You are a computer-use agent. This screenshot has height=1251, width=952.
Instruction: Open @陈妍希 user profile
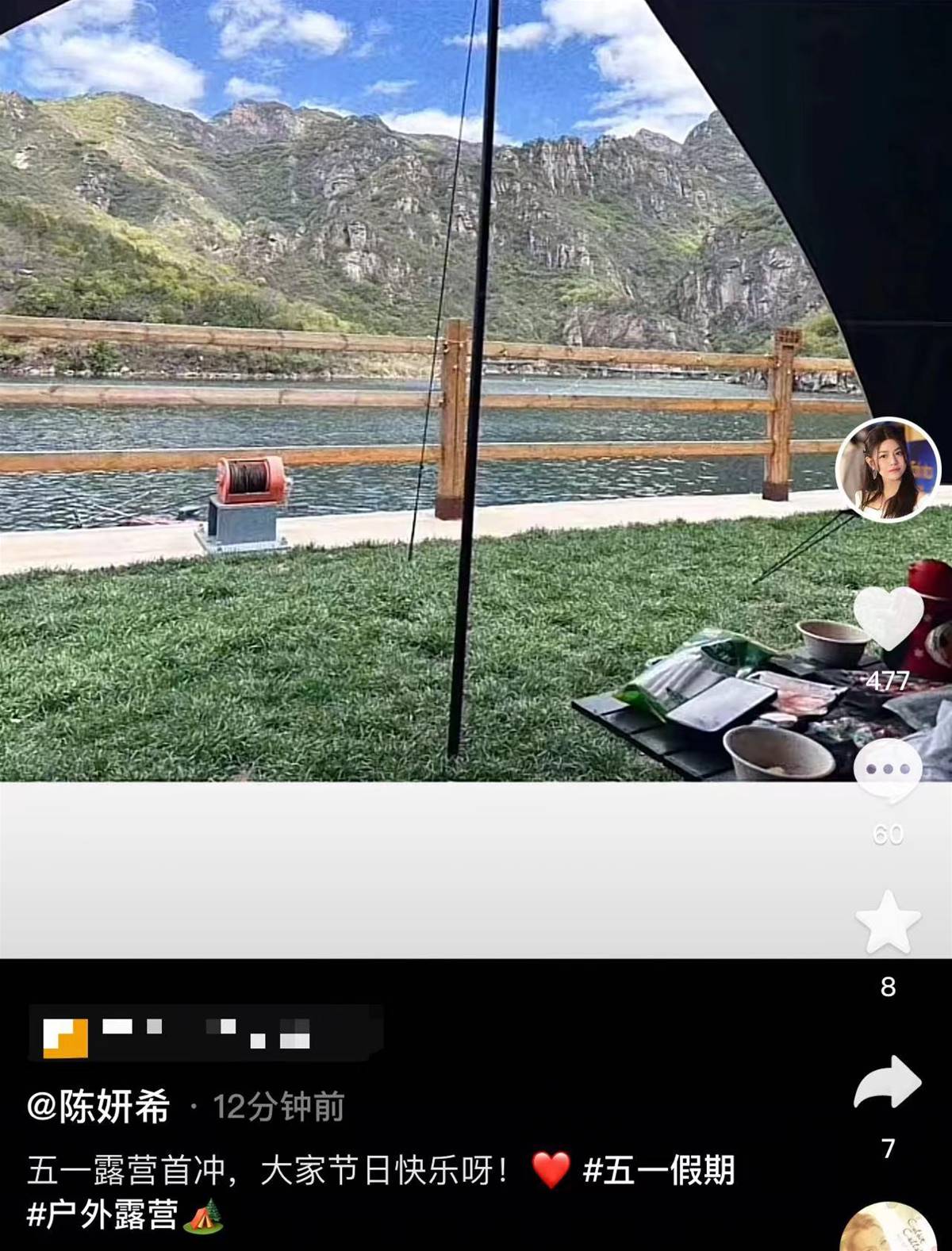pos(99,1106)
